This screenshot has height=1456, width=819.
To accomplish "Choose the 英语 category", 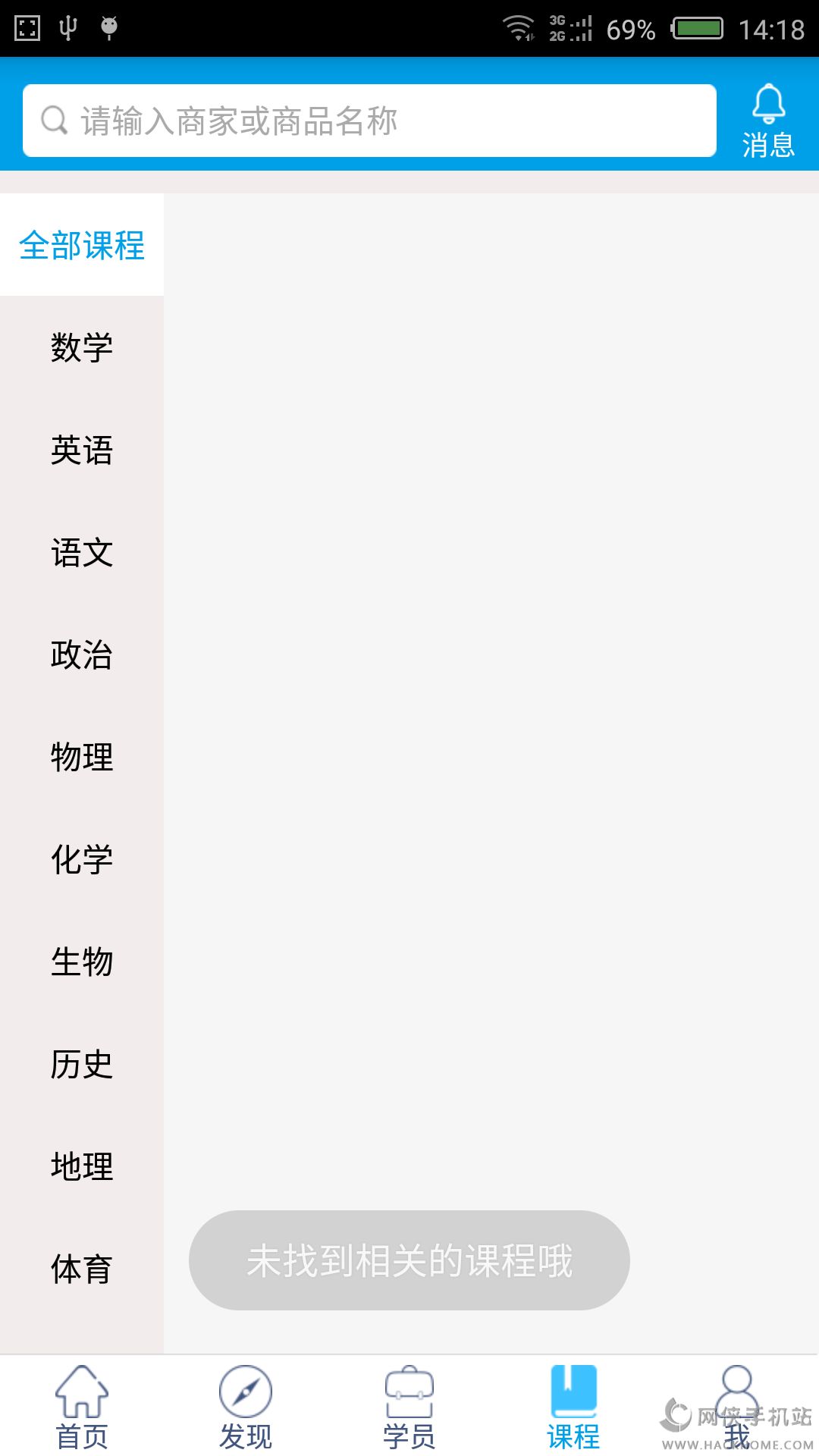I will (x=82, y=450).
